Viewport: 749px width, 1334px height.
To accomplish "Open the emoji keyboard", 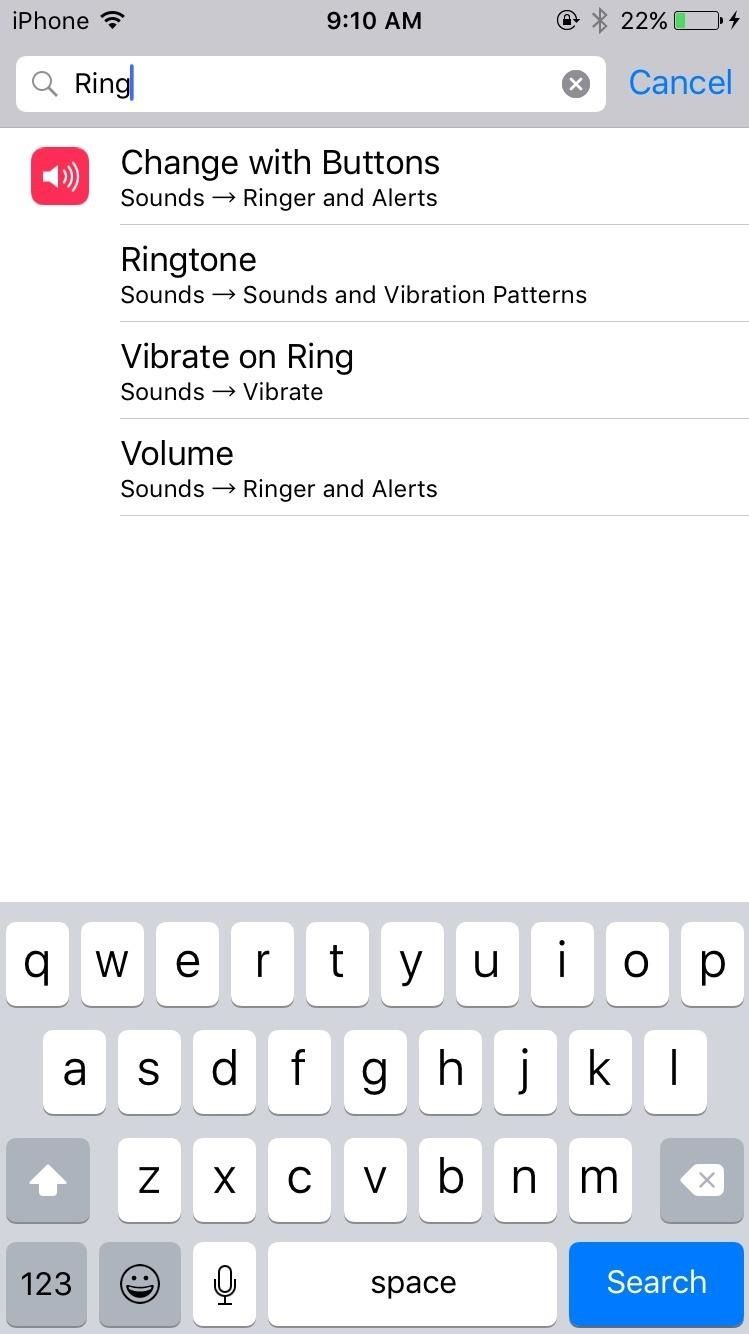I will [139, 1284].
